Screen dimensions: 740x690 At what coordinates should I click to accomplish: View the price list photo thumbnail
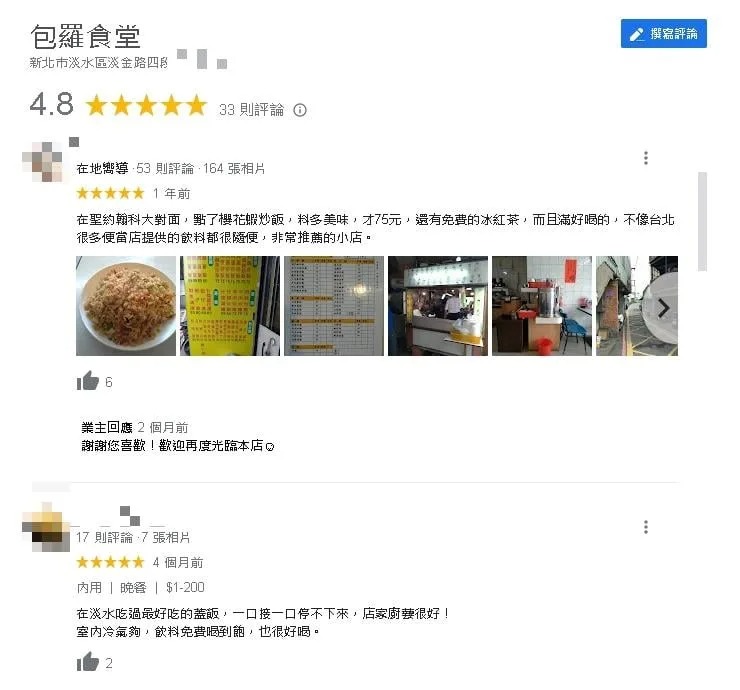point(333,306)
